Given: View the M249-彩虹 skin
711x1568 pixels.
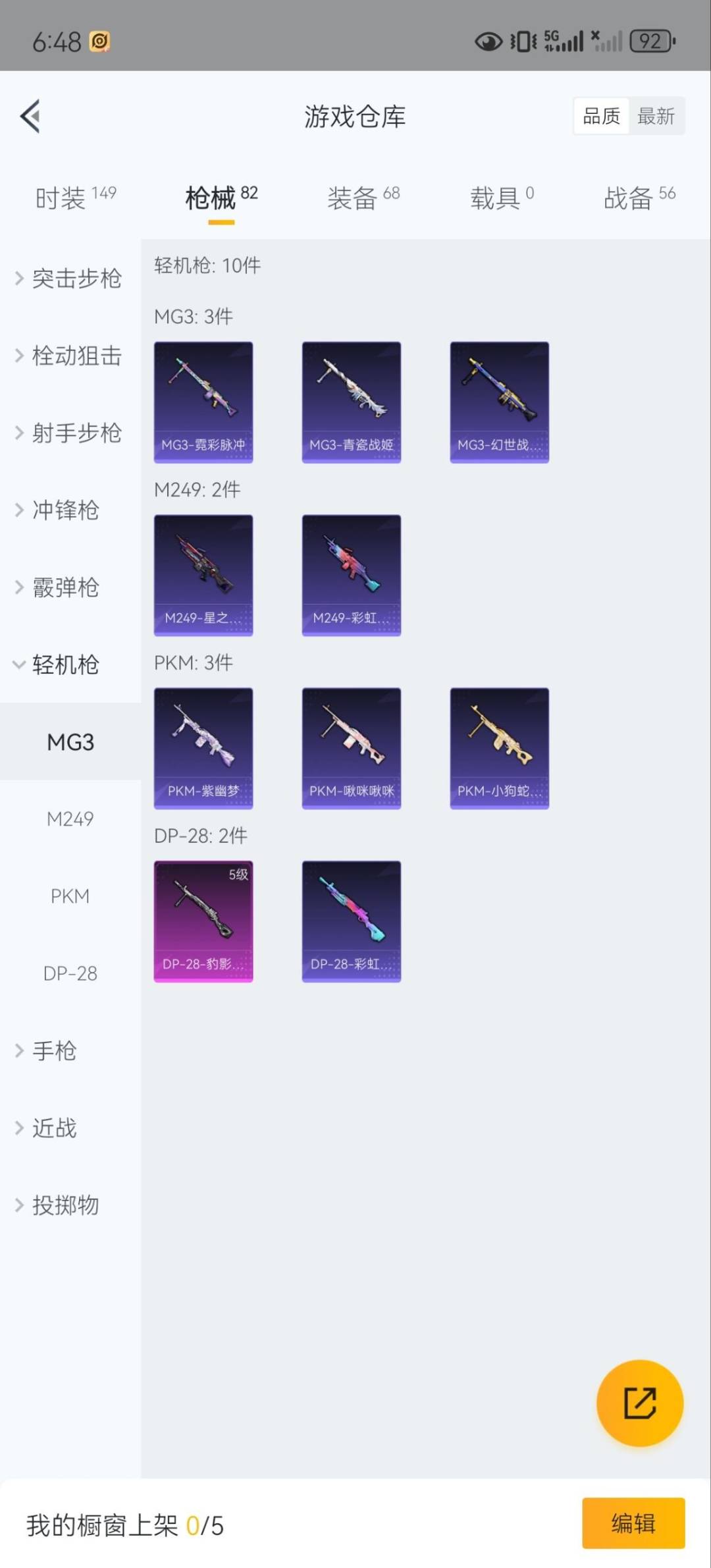Looking at the screenshot, I should point(352,575).
